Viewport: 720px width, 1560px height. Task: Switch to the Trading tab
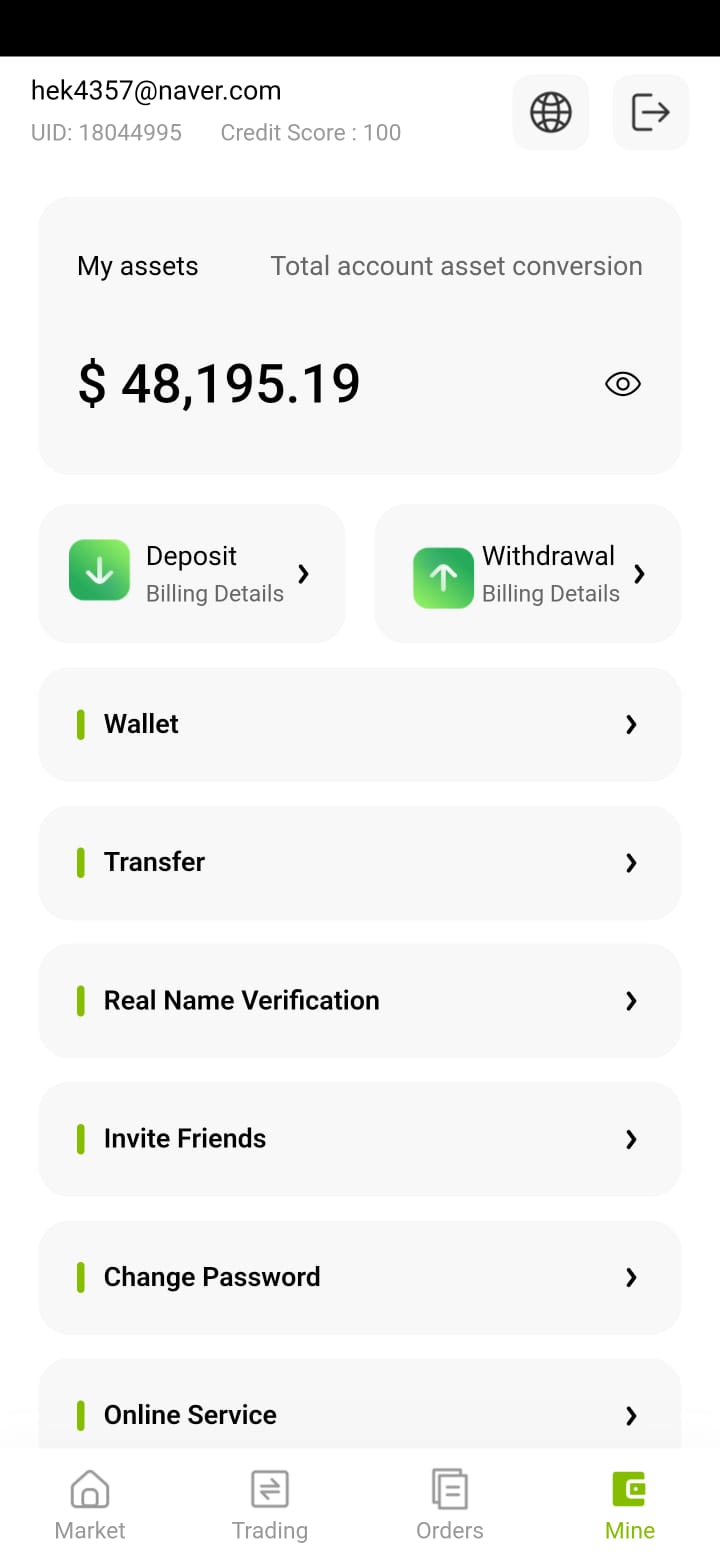(x=270, y=1505)
